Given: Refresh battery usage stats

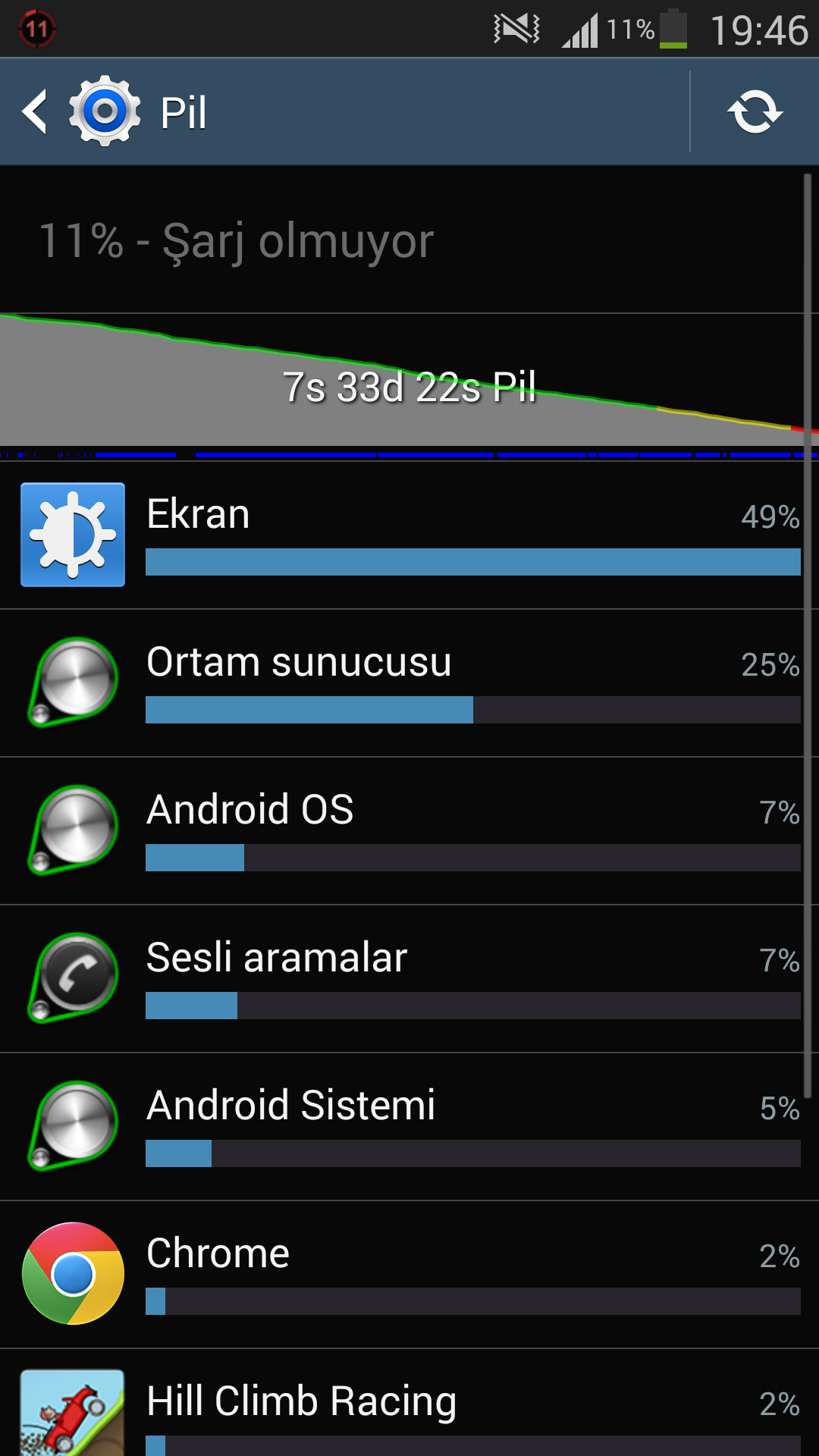Looking at the screenshot, I should click(755, 112).
